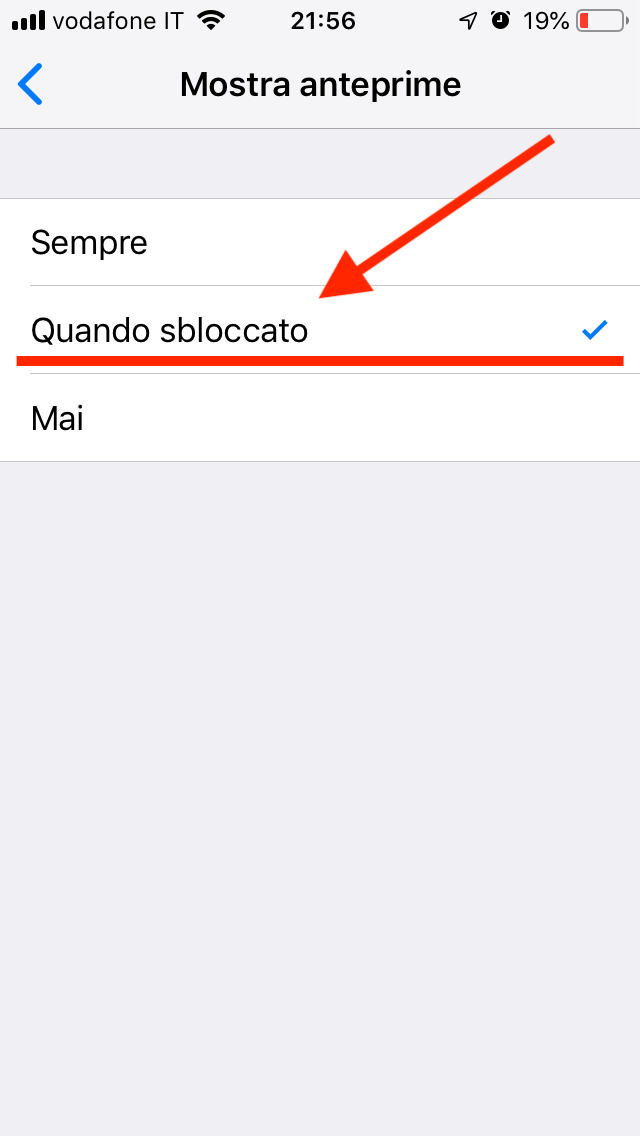Go back to the previous settings page
Screen dimensions: 640x1136
coord(30,85)
